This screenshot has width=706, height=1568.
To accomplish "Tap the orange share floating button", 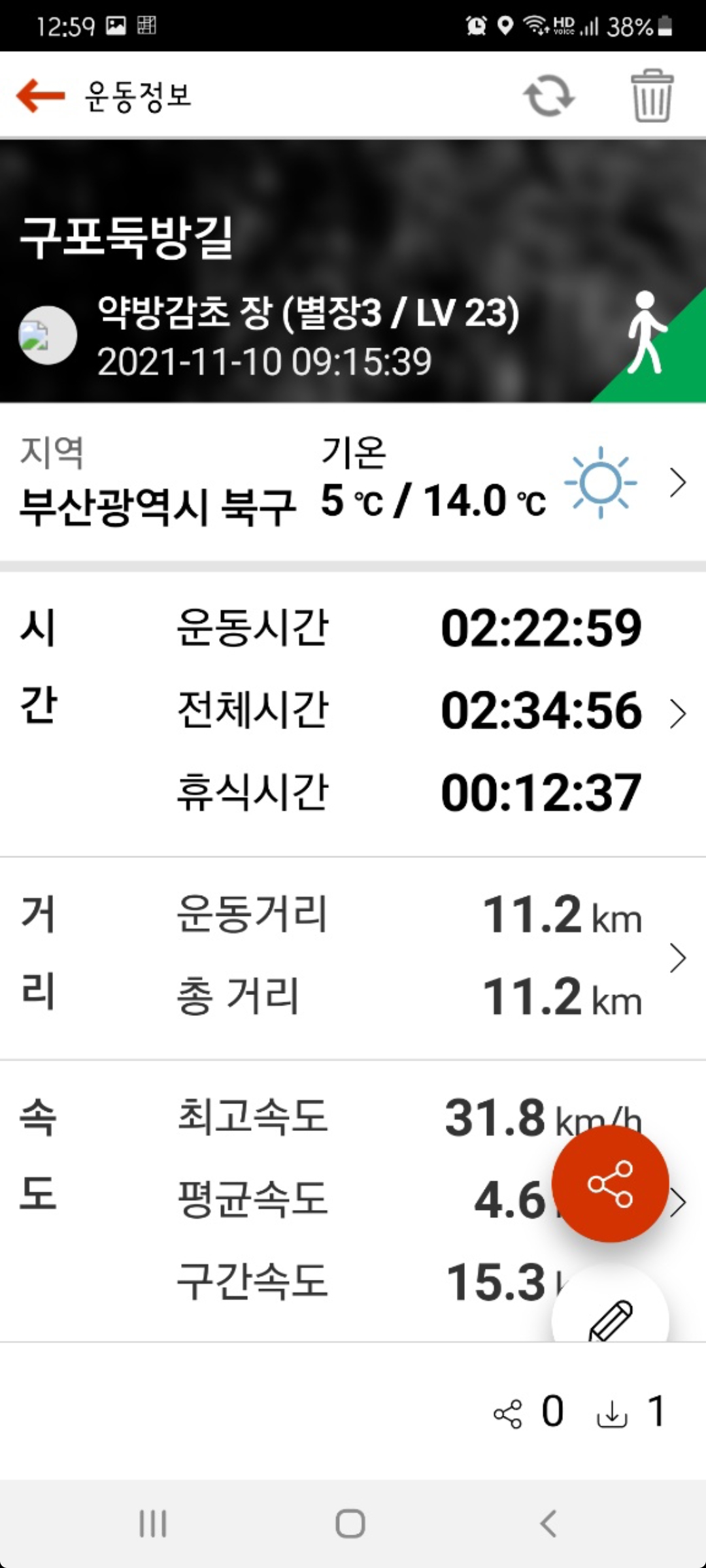I will click(x=610, y=1183).
